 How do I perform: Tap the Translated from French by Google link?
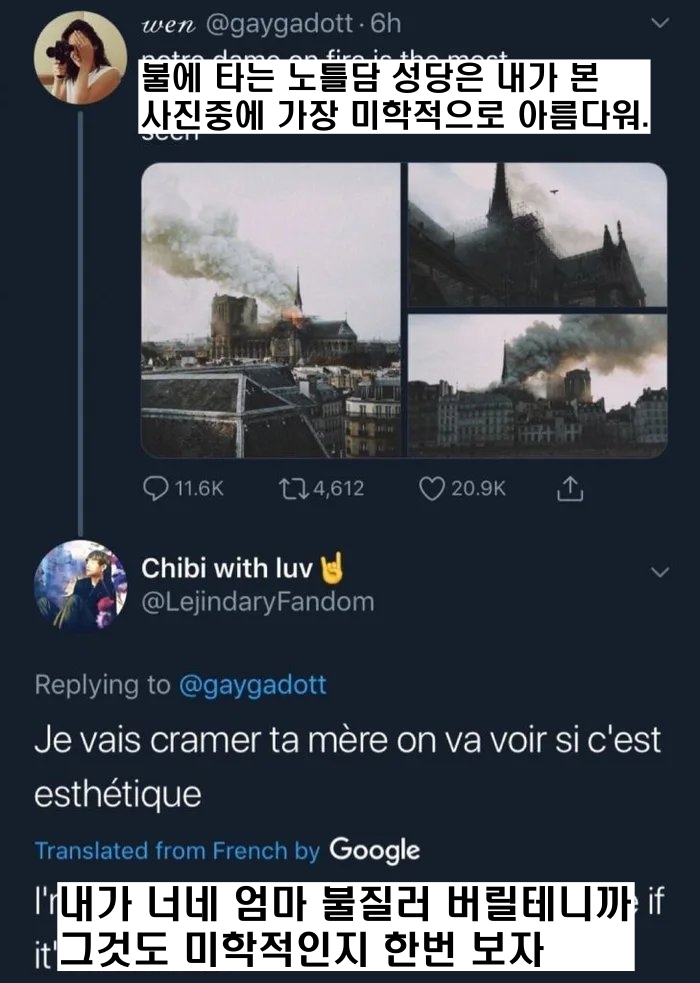pyautogui.click(x=227, y=851)
